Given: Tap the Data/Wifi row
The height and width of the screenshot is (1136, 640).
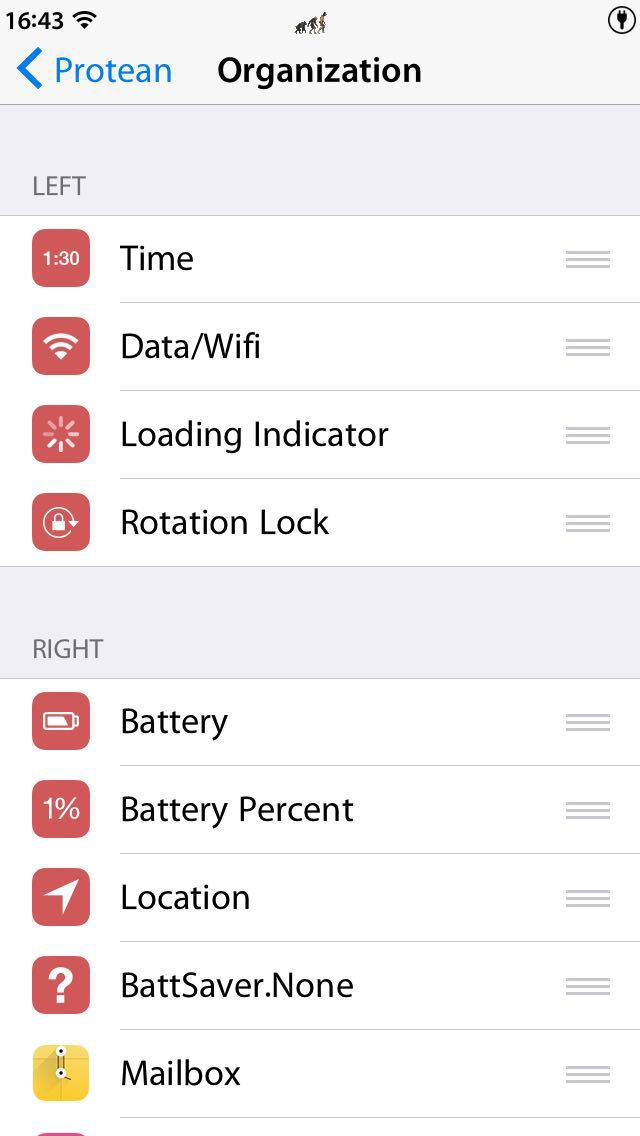Looking at the screenshot, I should click(320, 347).
